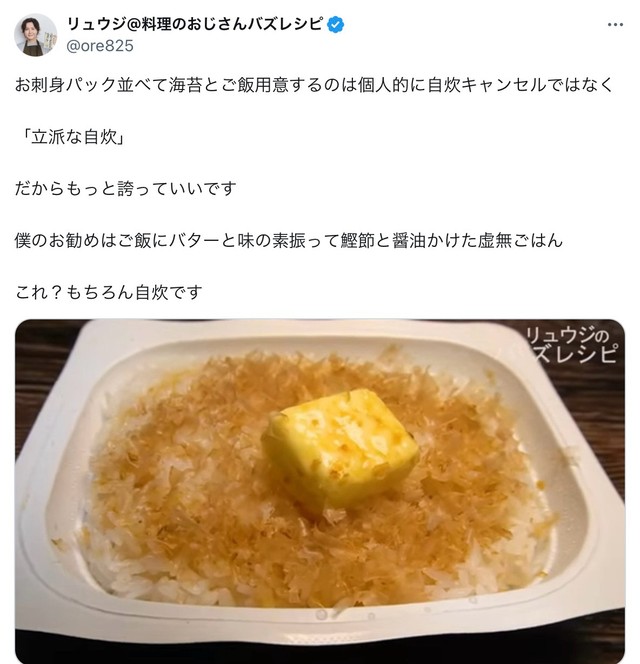Viewport: 640px width, 664px height.
Task: Tap the @ore825 handle
Action: (100, 46)
